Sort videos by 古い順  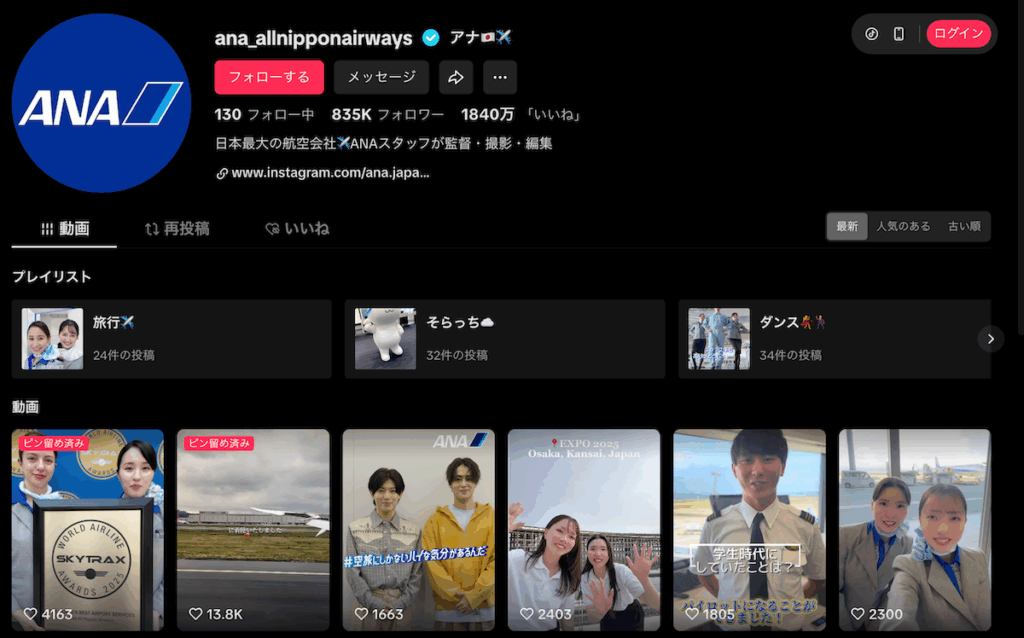(964, 226)
